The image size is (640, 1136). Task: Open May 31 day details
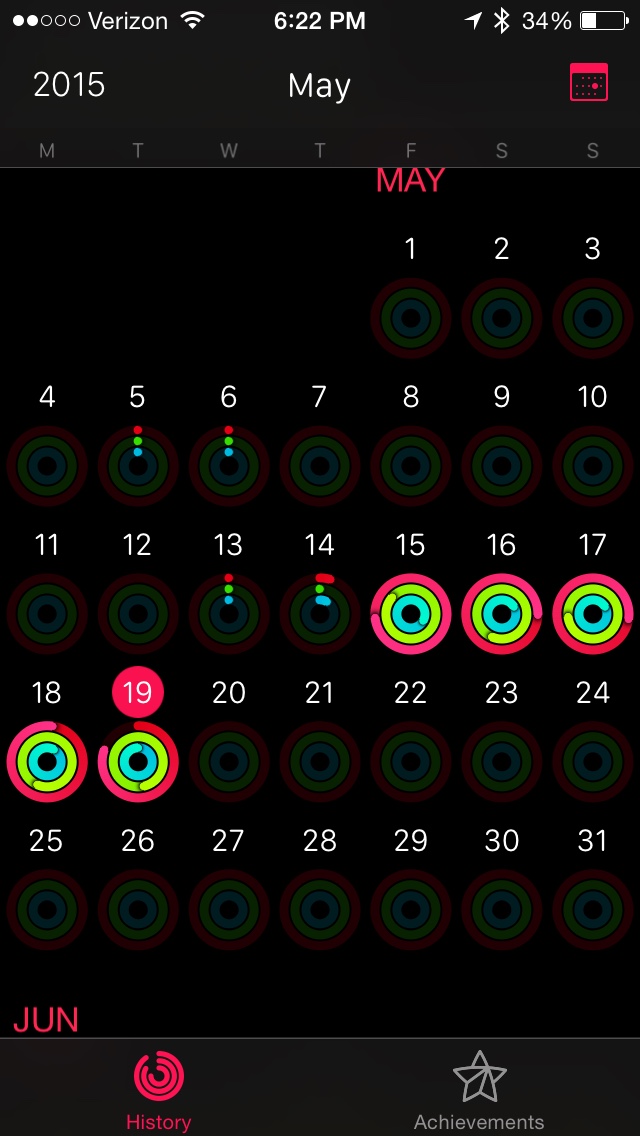click(x=592, y=910)
